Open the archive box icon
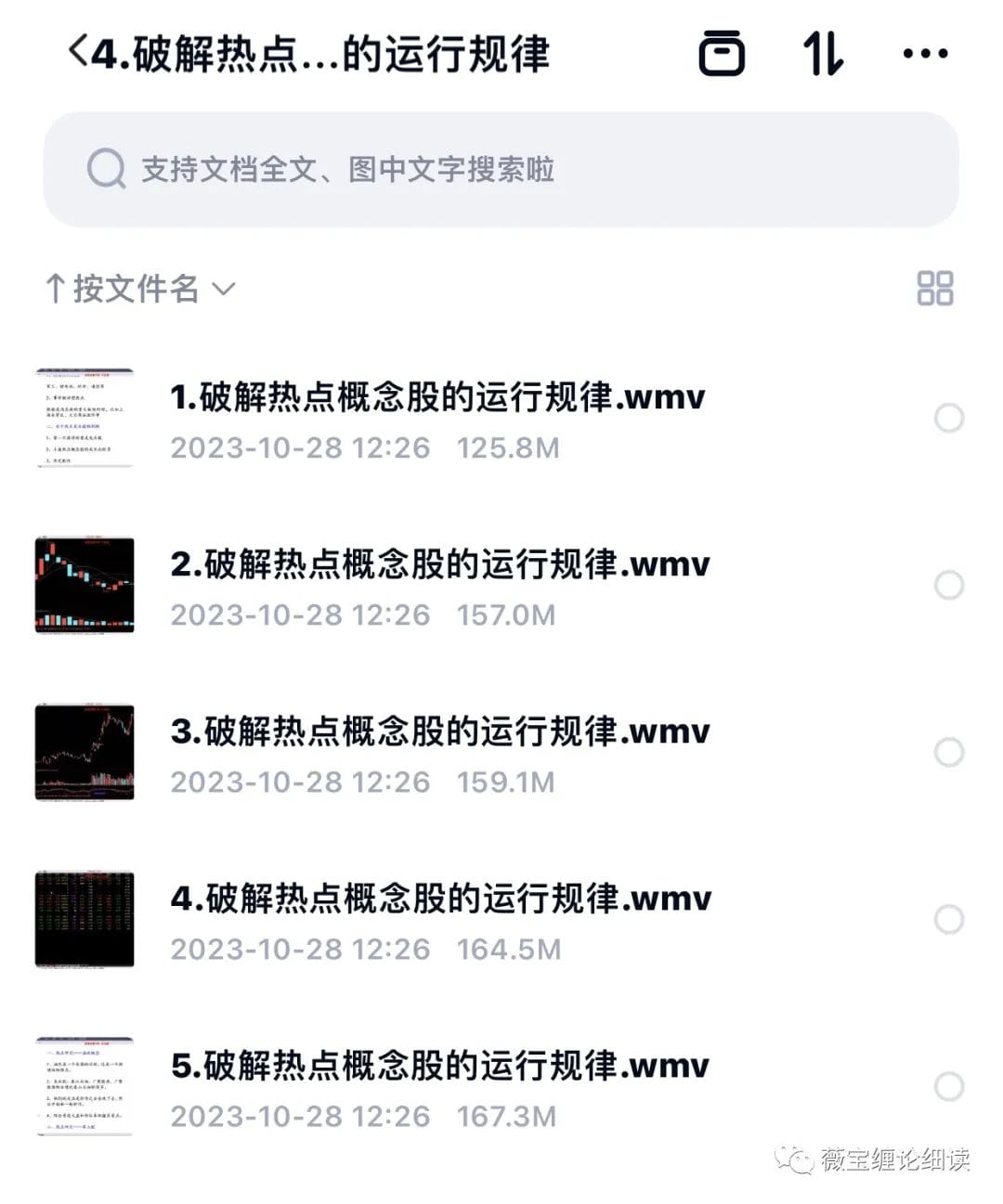 pyautogui.click(x=722, y=53)
